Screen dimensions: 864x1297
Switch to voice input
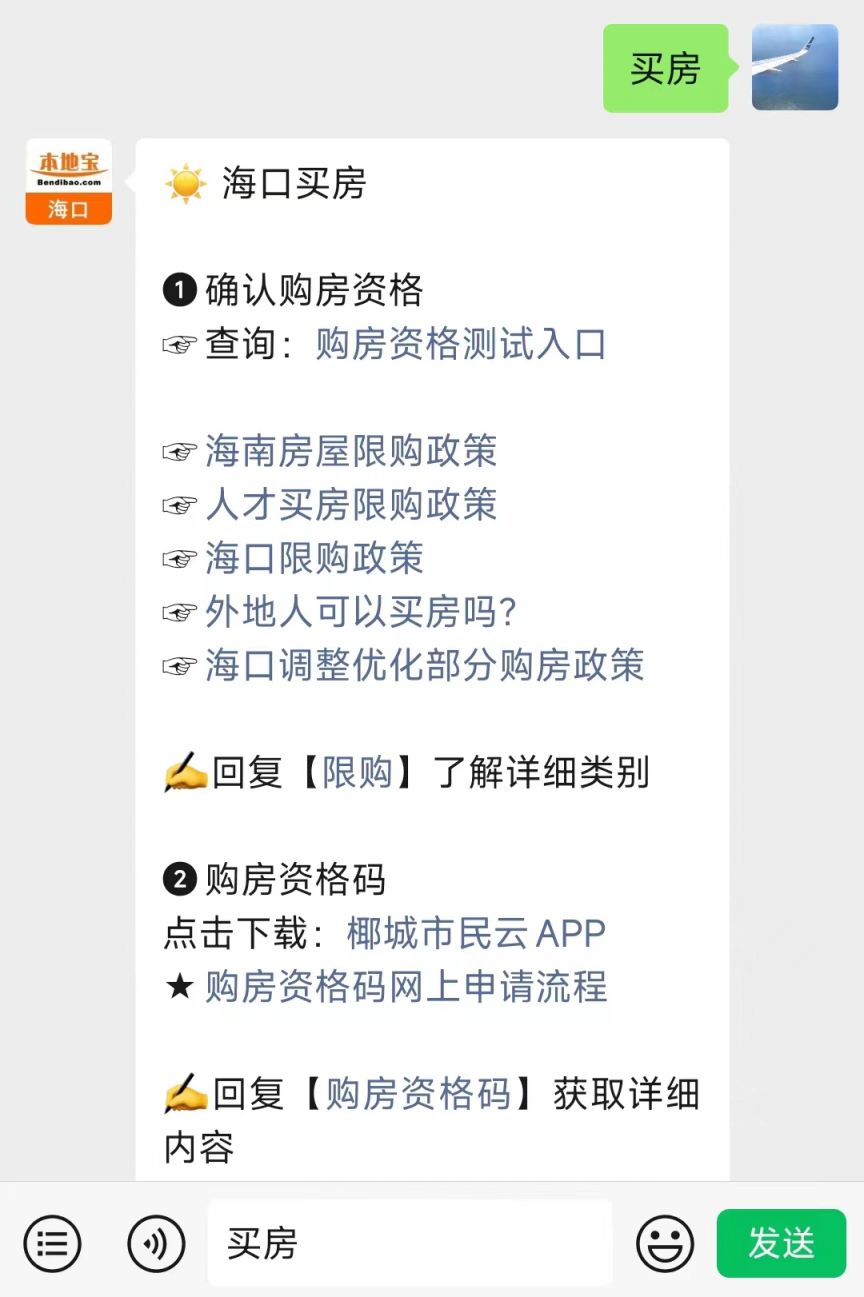(156, 1243)
